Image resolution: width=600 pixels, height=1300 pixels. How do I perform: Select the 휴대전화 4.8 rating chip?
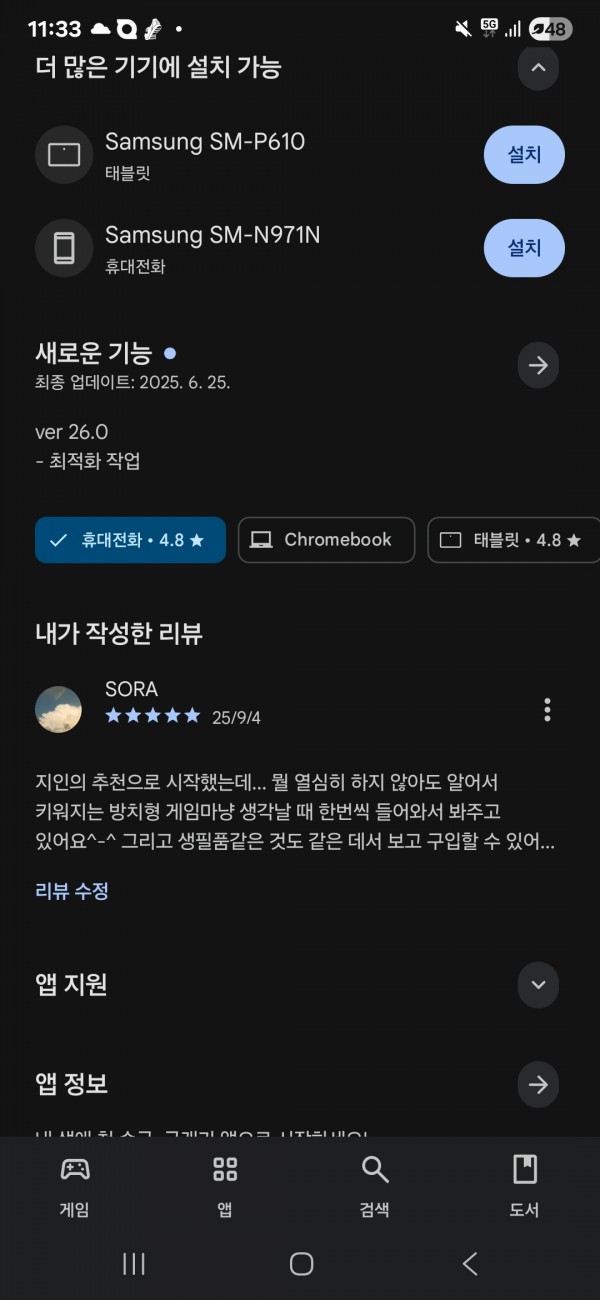(130, 540)
